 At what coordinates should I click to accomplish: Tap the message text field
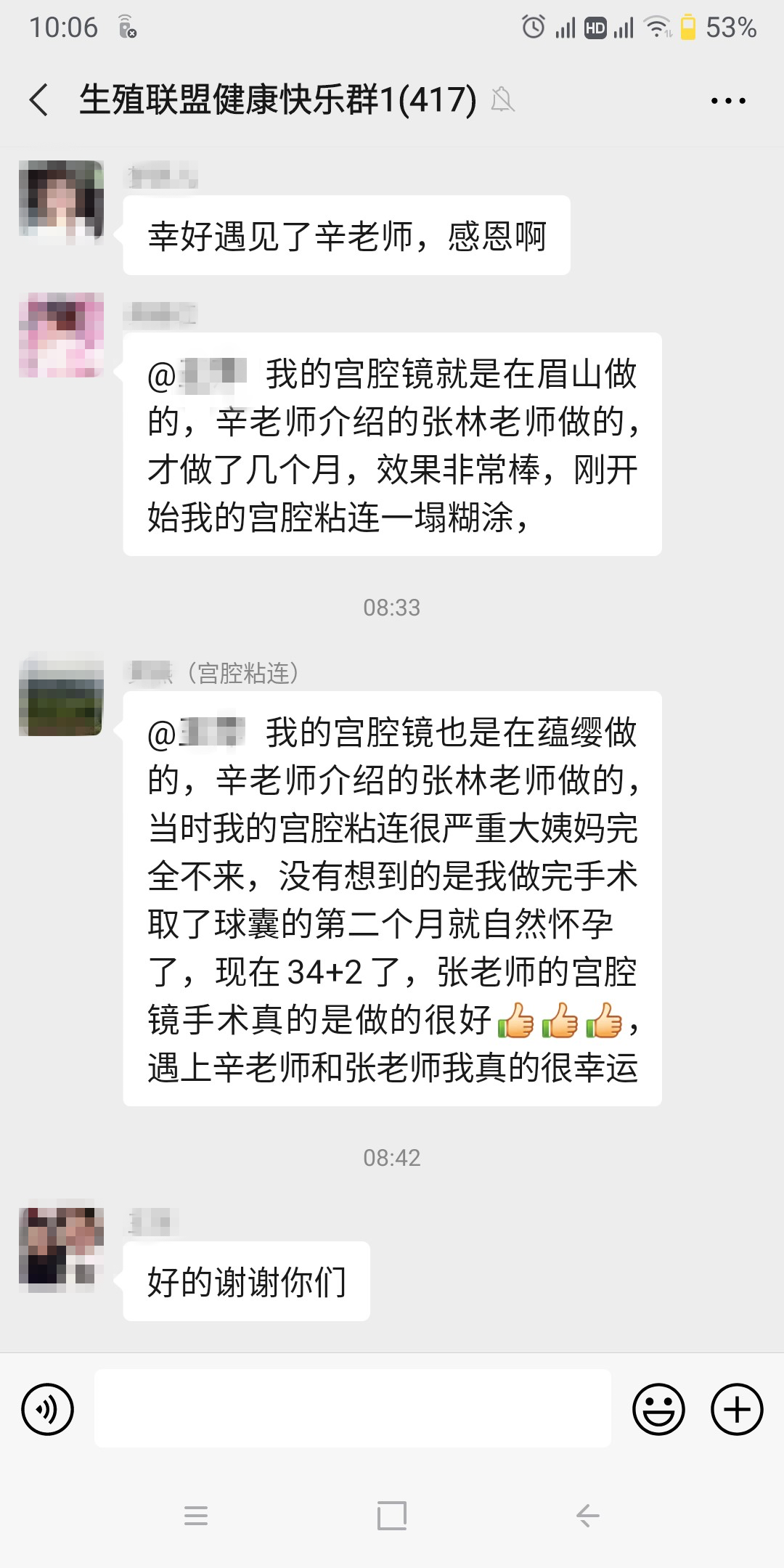[x=352, y=1408]
